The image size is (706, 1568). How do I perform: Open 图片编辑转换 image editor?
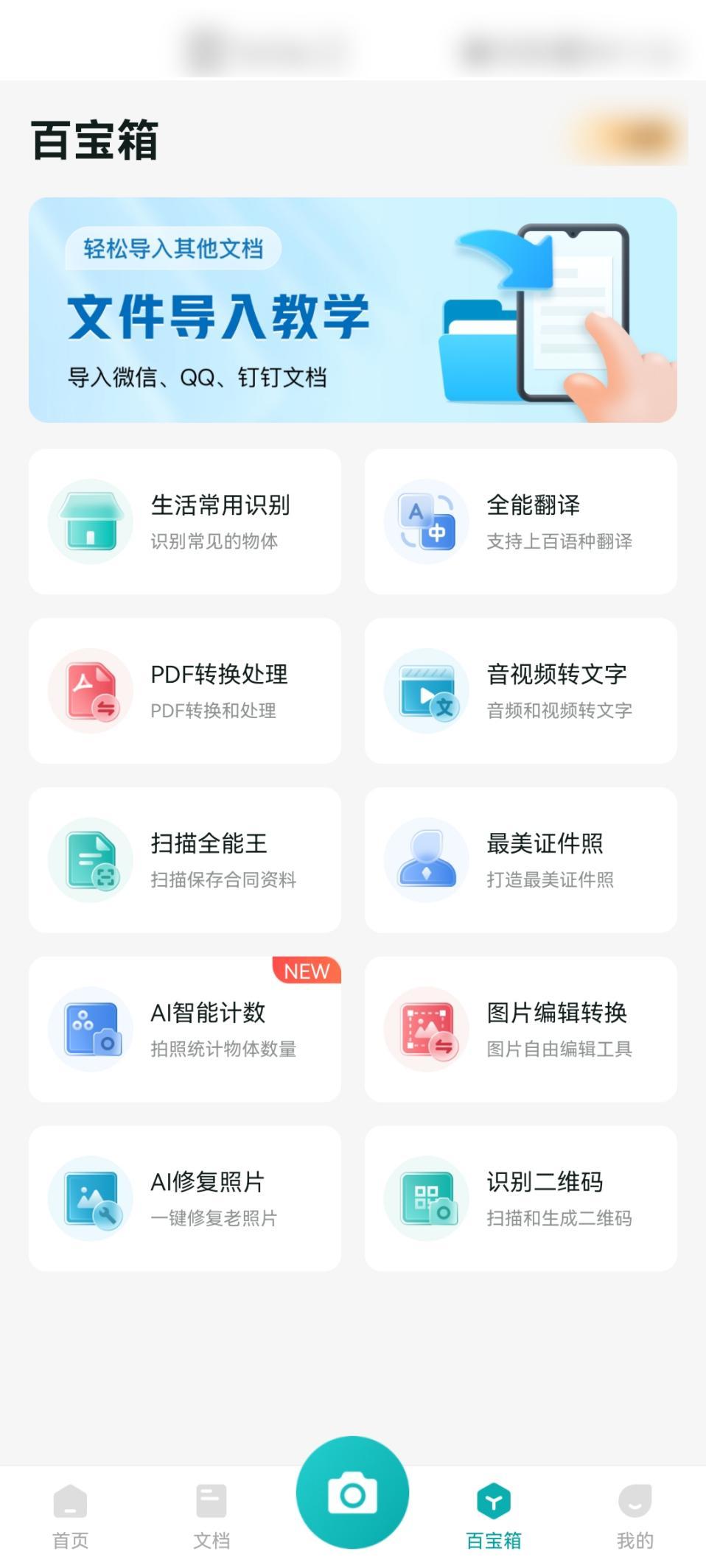point(520,1029)
